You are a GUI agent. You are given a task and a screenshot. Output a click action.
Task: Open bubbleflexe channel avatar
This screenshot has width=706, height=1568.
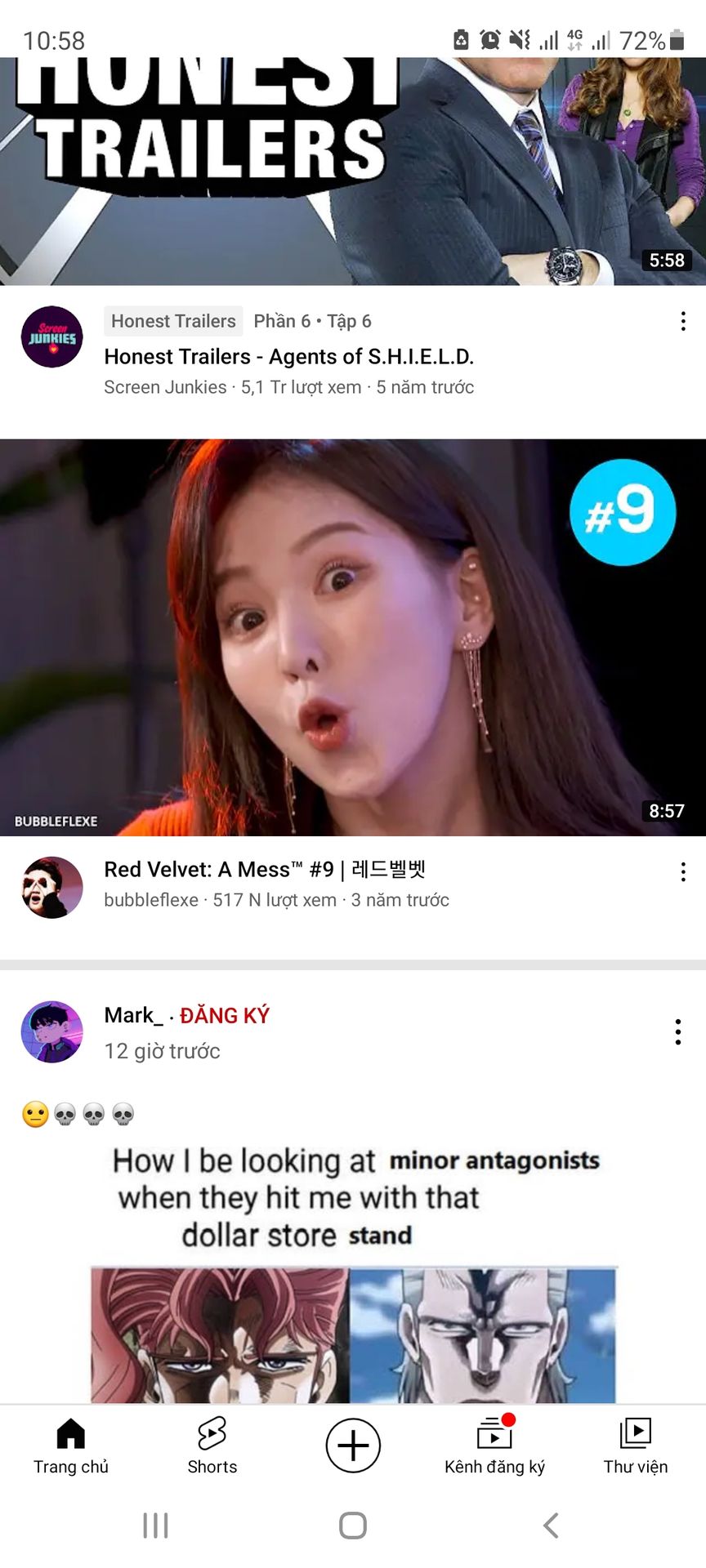coord(52,887)
